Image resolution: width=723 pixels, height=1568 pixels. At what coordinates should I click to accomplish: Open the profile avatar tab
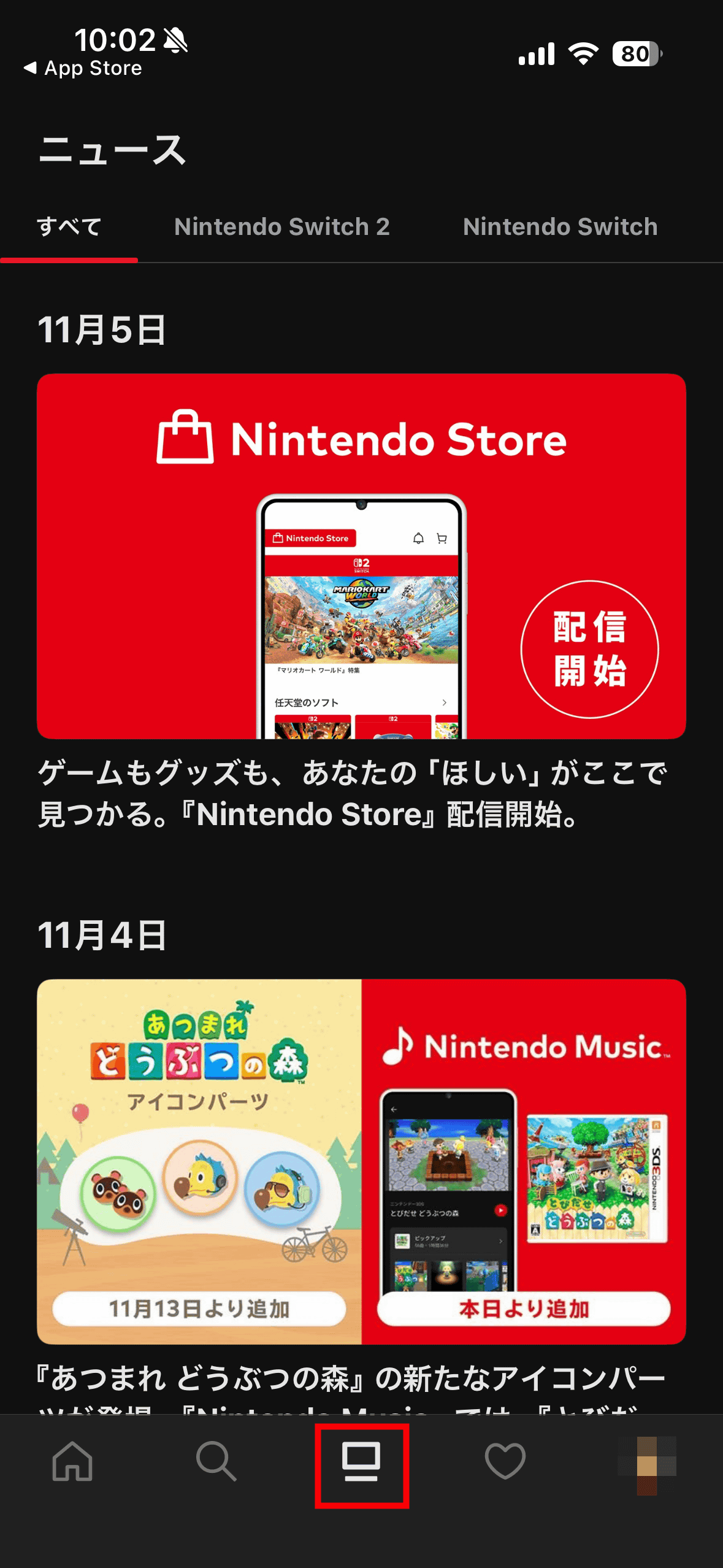point(648,1464)
